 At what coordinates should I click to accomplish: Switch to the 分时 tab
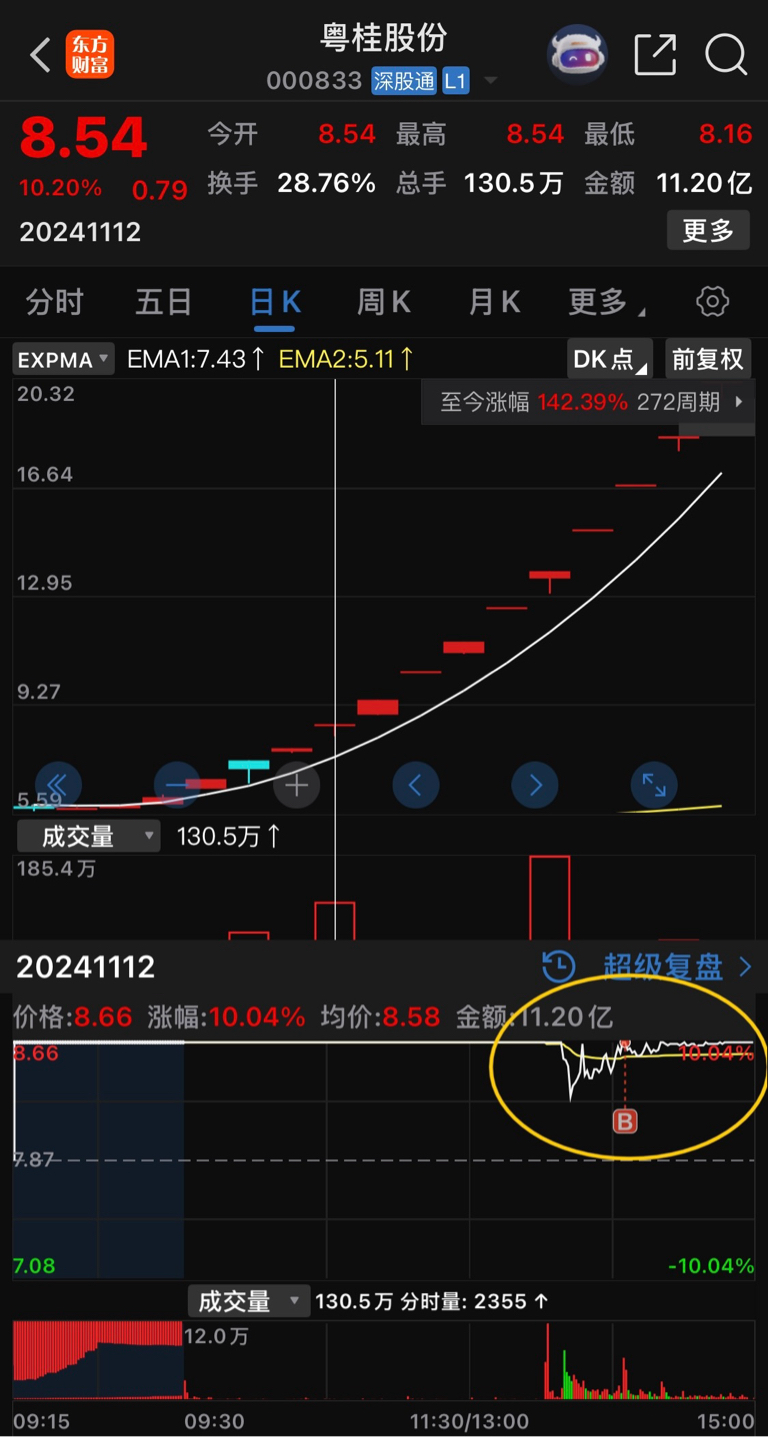point(54,302)
